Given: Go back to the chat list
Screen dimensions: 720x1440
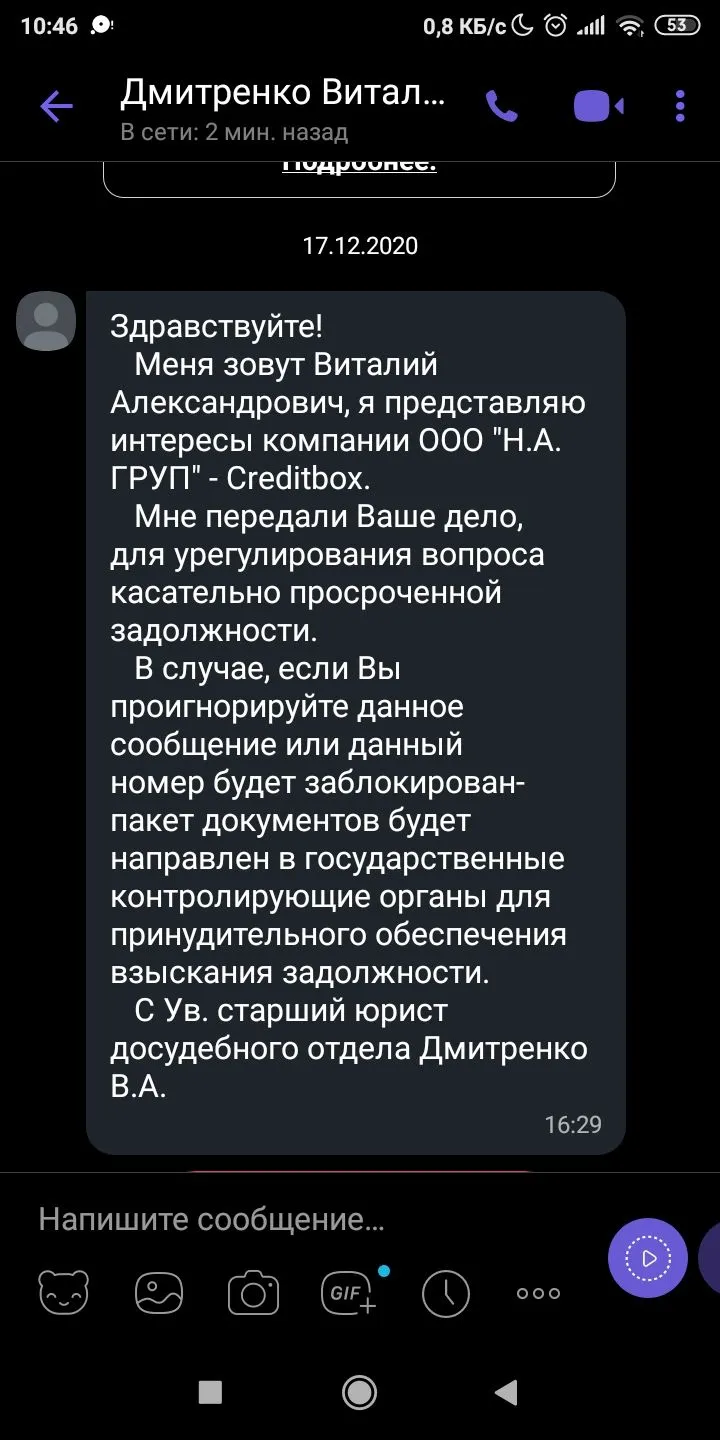Looking at the screenshot, I should [x=56, y=106].
